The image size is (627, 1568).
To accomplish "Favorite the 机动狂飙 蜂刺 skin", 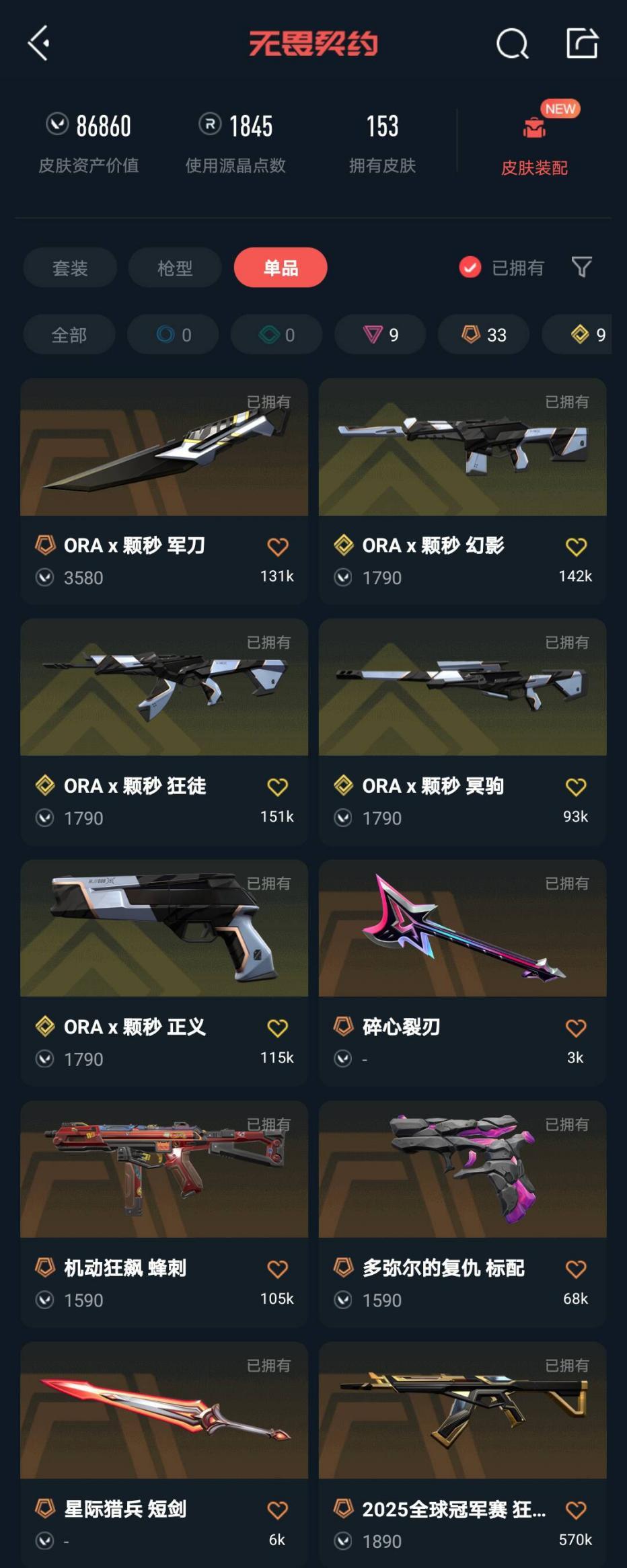I will click(277, 1269).
